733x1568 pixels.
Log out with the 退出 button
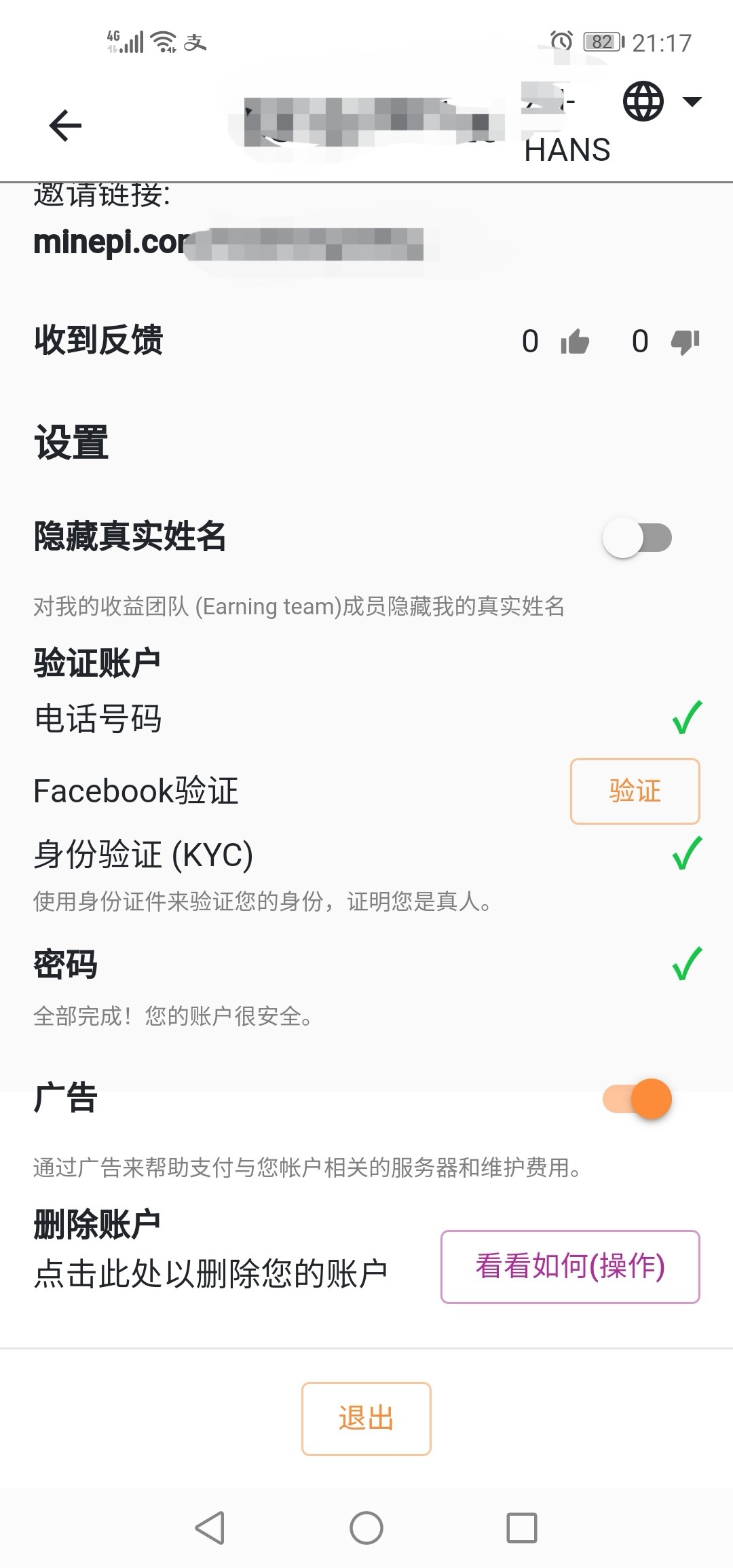coord(366,1419)
